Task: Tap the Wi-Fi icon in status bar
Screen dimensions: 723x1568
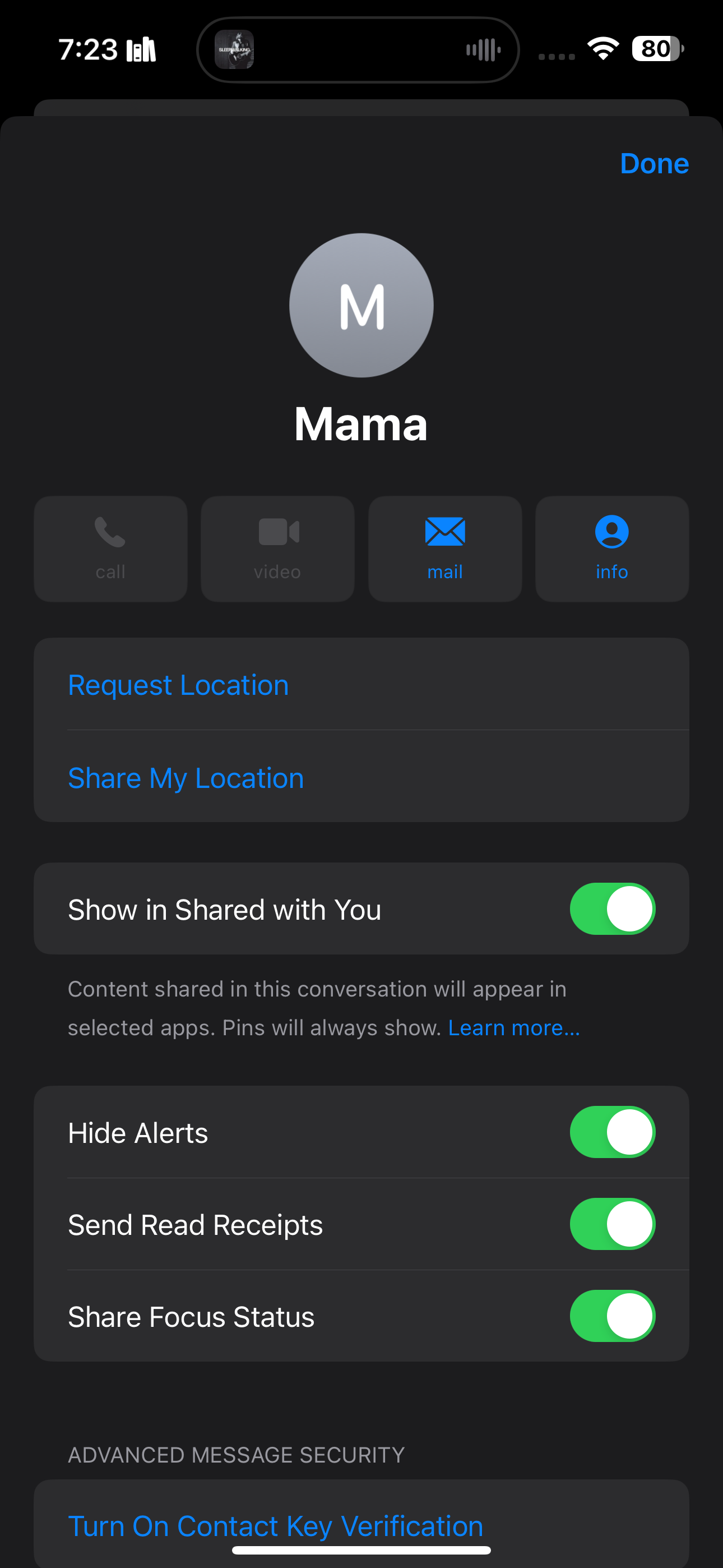Action: 602,50
